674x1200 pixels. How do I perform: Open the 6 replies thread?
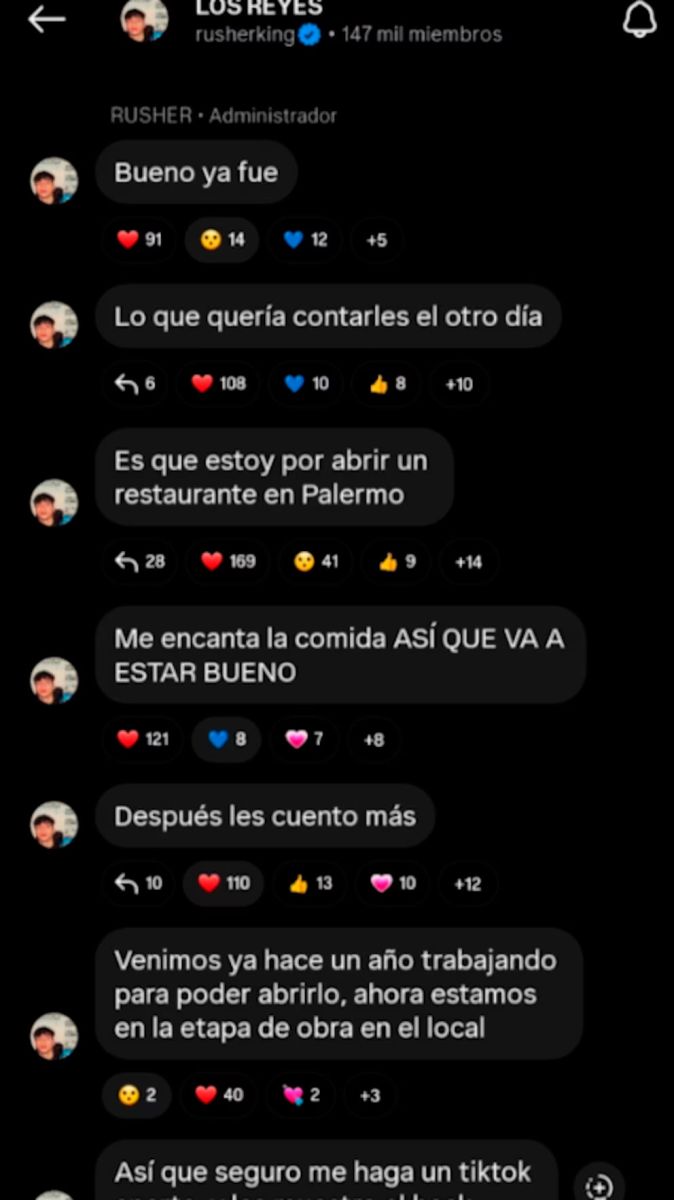(x=135, y=383)
